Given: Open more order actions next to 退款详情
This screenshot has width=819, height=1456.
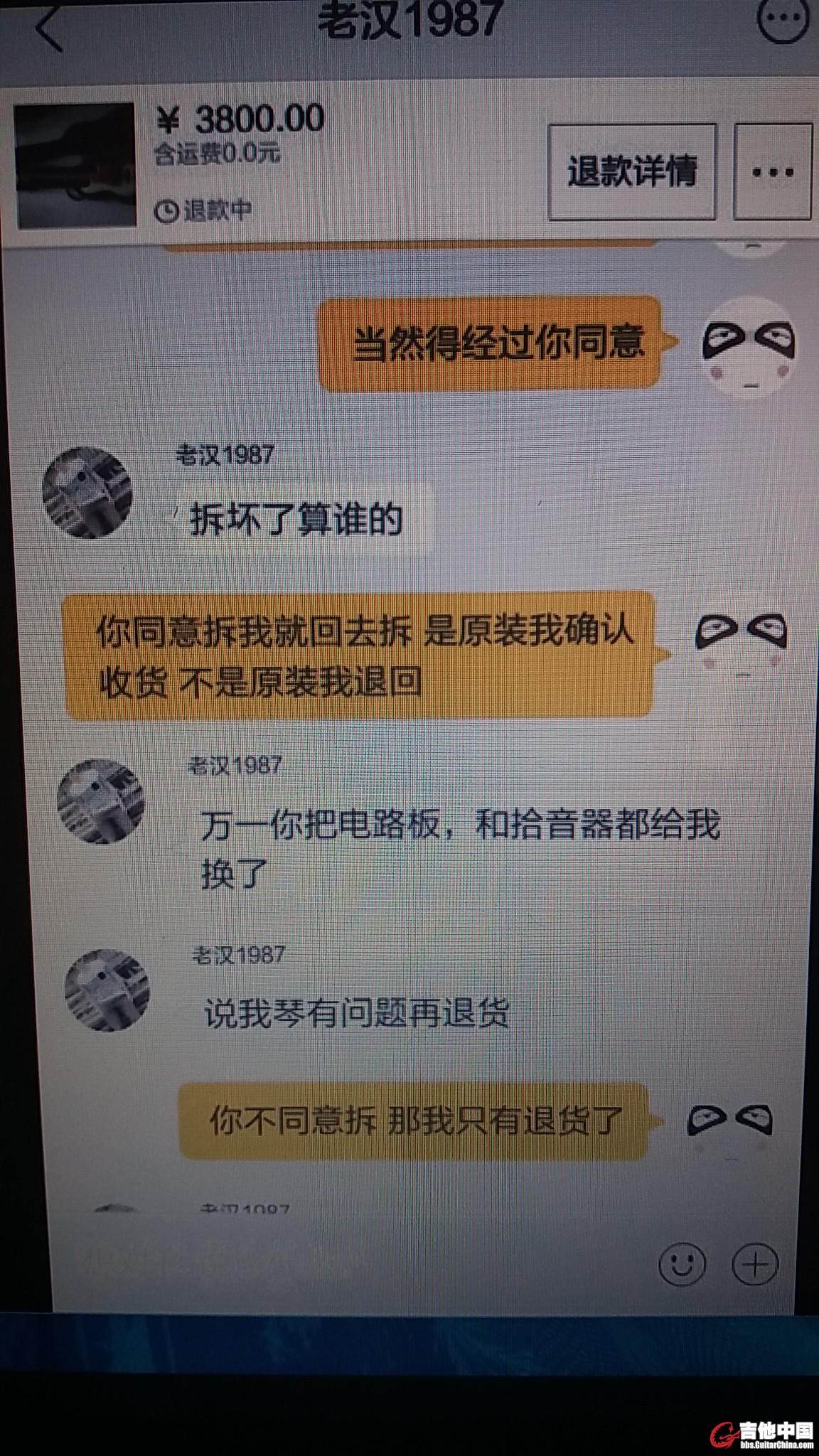Looking at the screenshot, I should [x=773, y=171].
